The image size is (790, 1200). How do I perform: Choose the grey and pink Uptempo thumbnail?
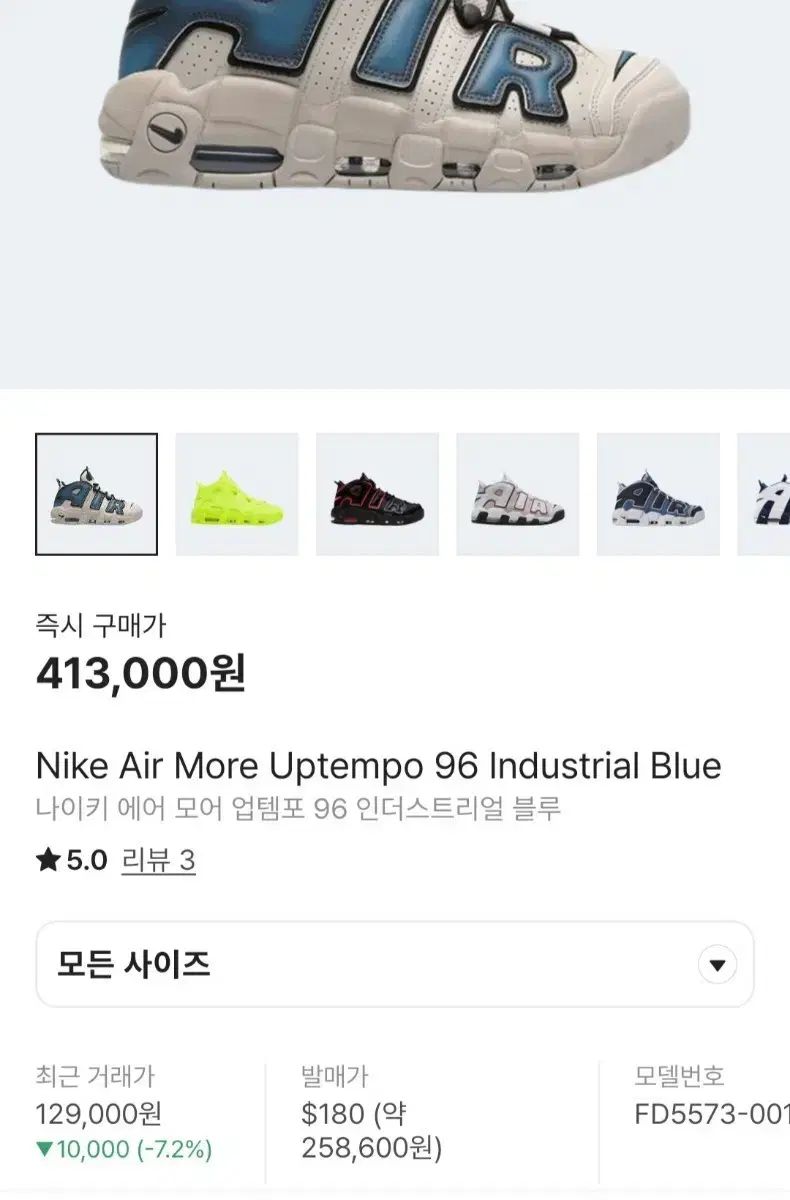click(x=518, y=494)
